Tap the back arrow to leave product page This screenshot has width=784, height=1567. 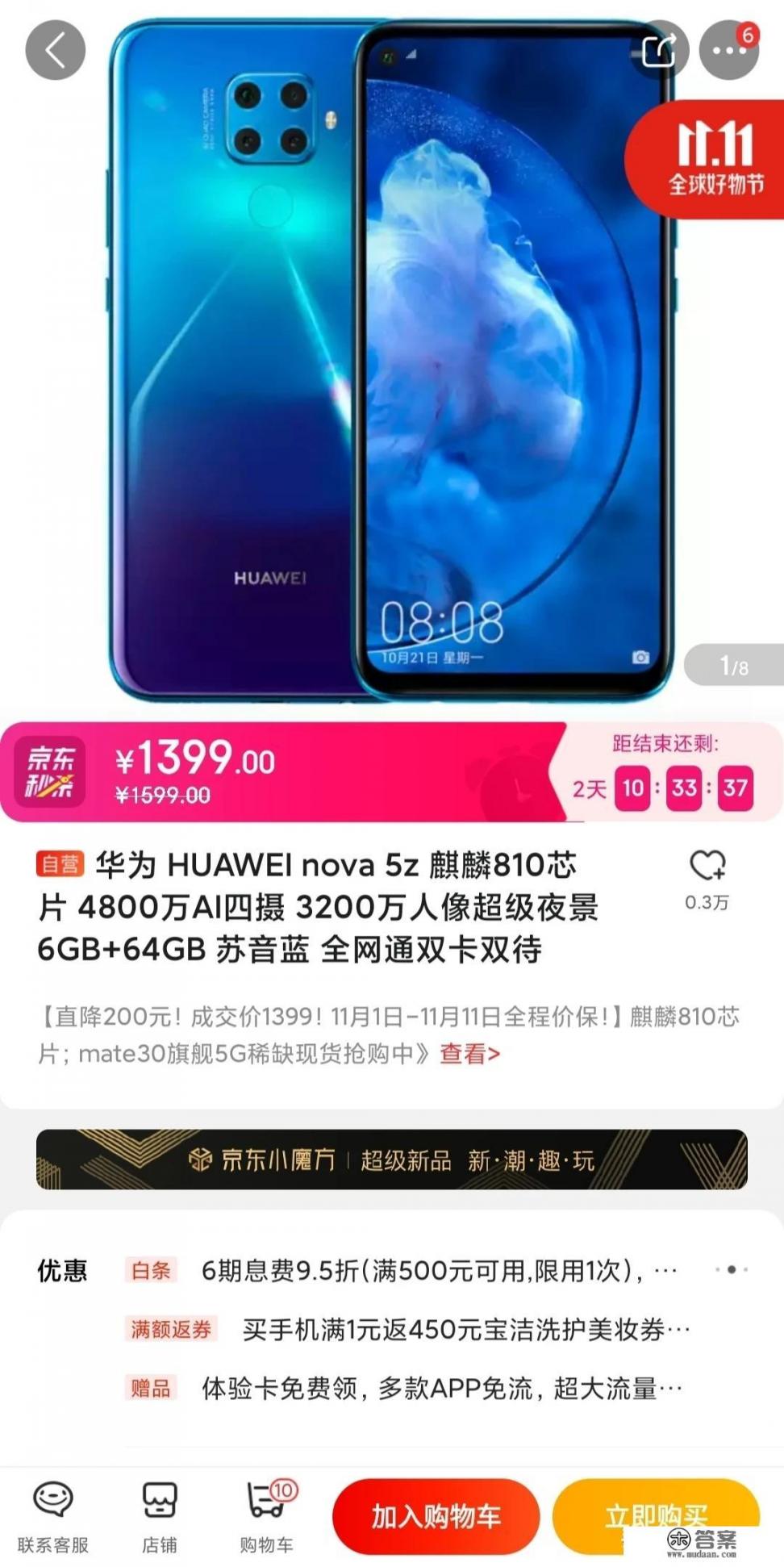pyautogui.click(x=55, y=49)
